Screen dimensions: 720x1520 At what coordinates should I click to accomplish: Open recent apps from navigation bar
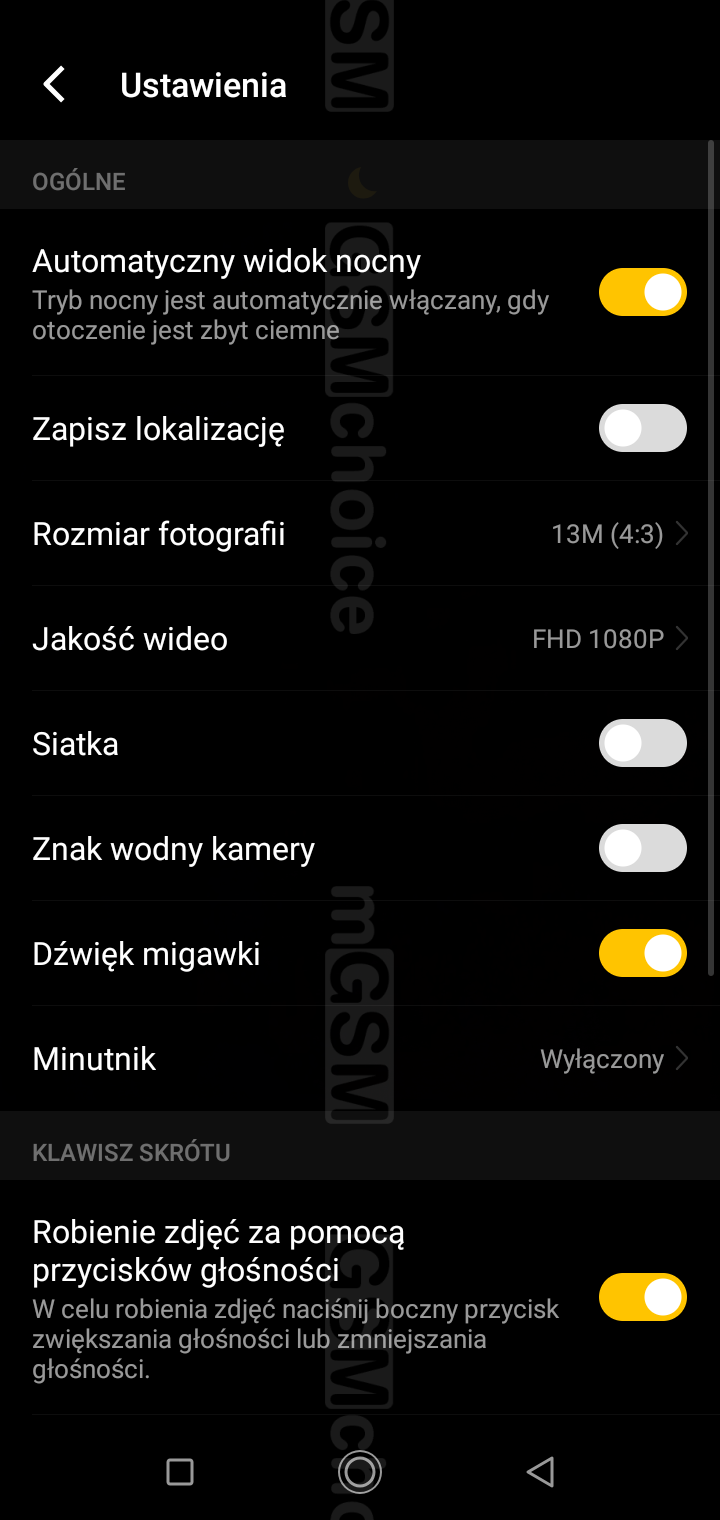(180, 1471)
